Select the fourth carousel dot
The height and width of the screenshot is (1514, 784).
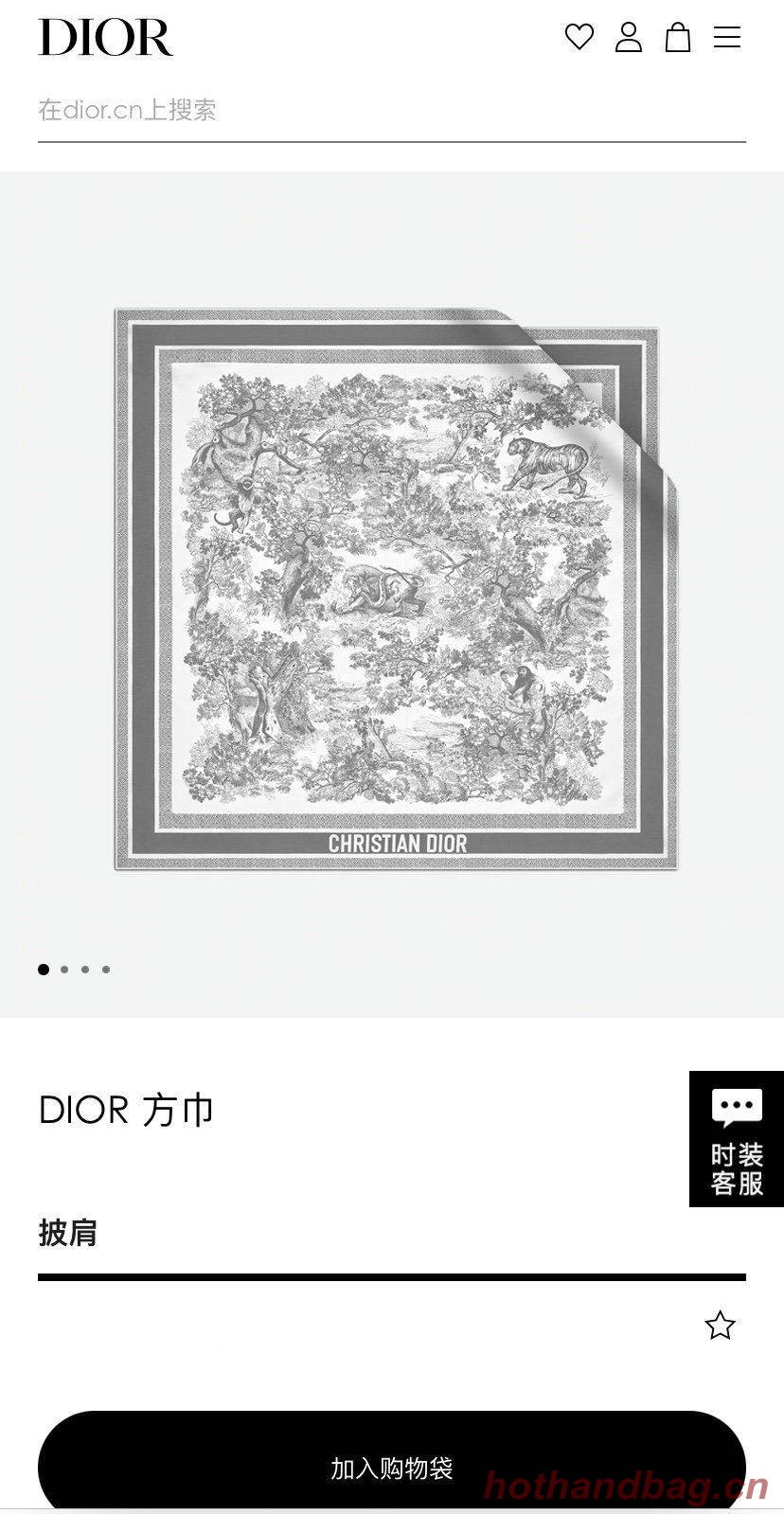click(x=105, y=969)
